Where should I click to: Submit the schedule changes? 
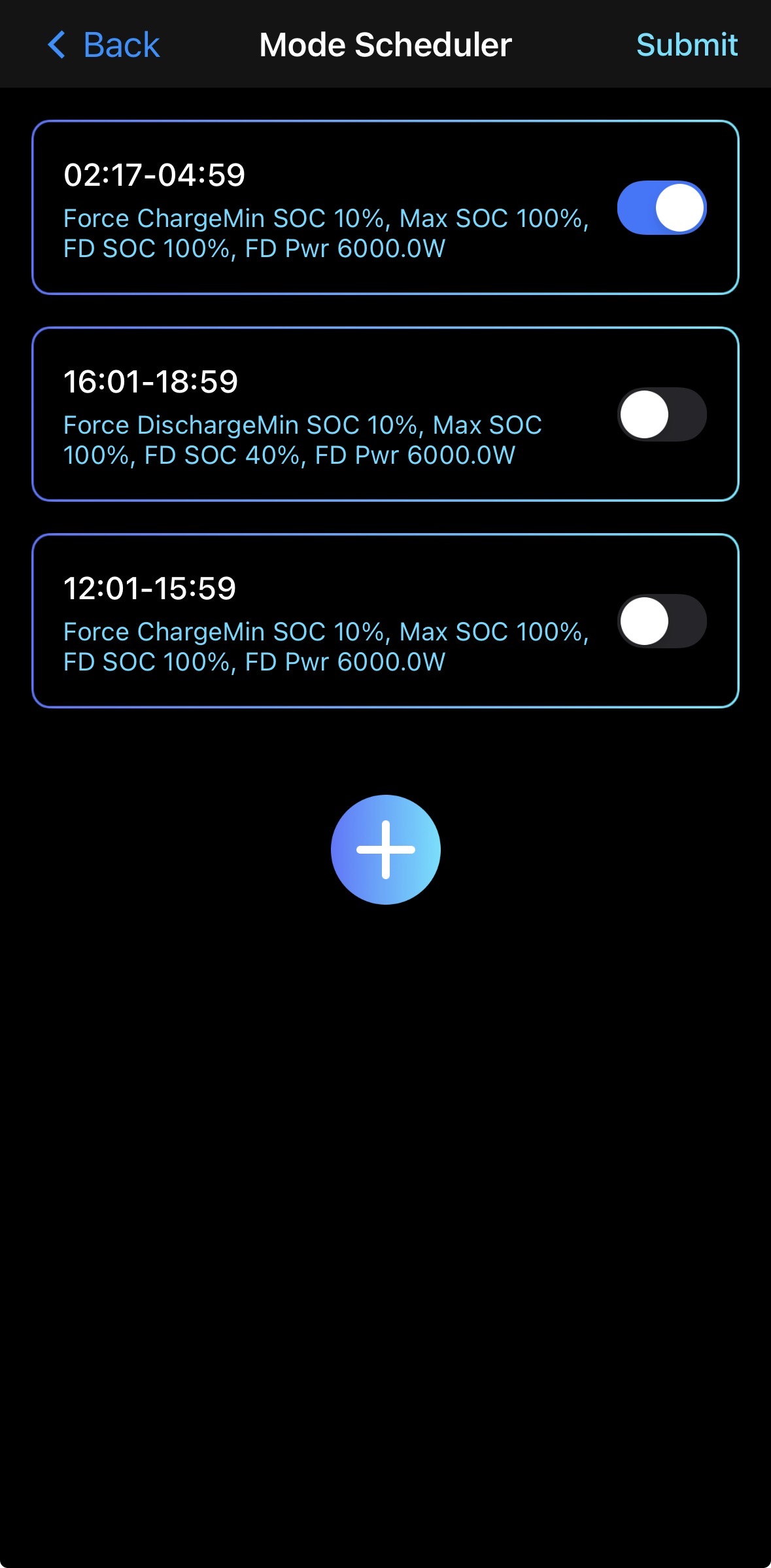point(687,45)
